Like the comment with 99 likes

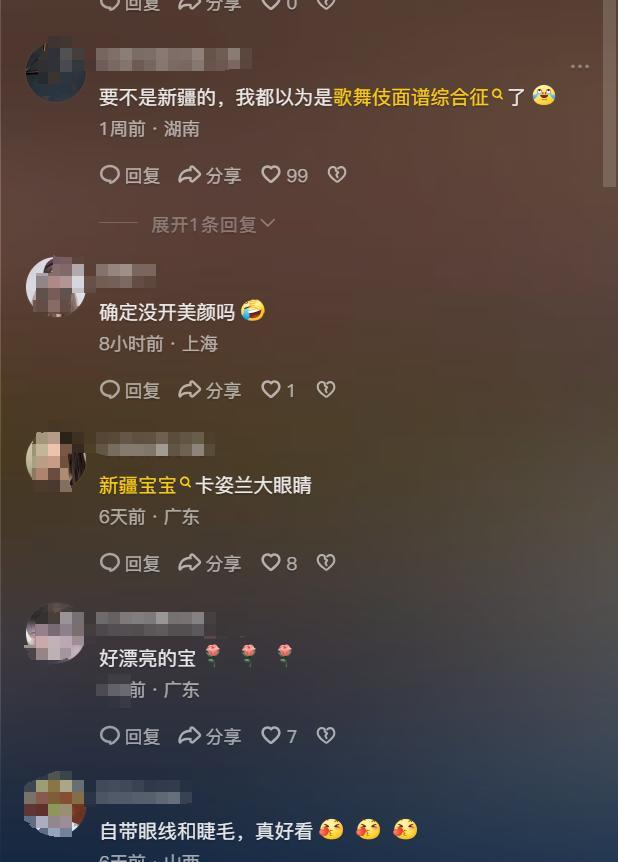click(271, 175)
